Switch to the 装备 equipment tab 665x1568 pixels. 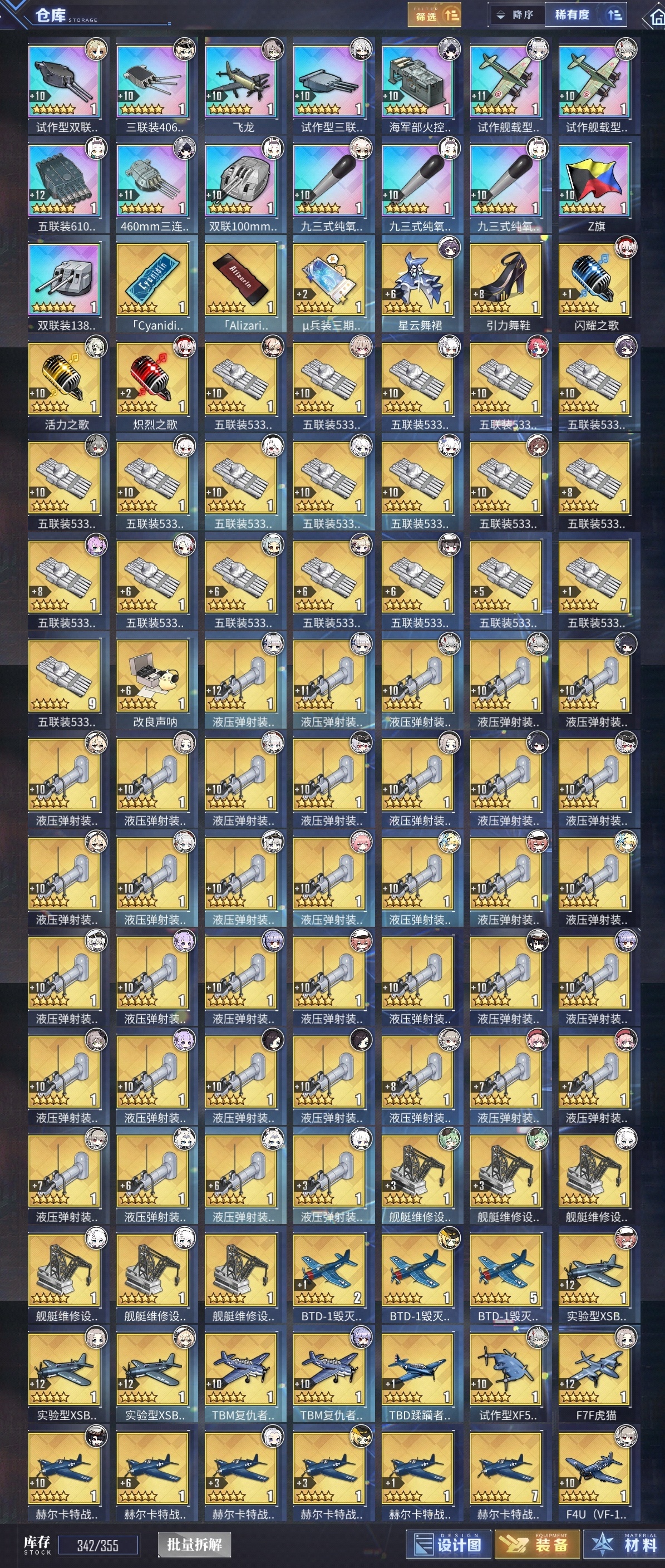(x=536, y=1544)
